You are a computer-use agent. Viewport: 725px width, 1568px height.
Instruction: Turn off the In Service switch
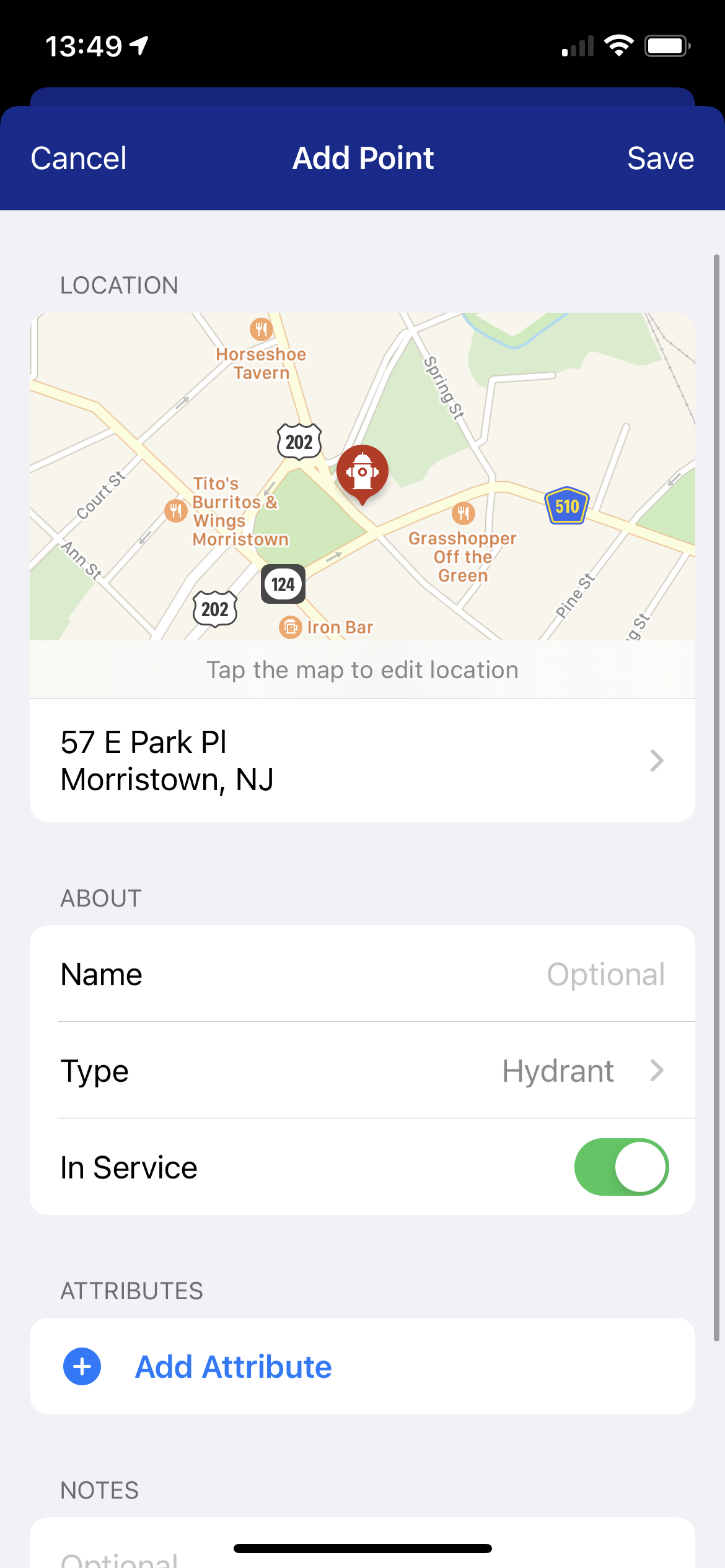(621, 1167)
